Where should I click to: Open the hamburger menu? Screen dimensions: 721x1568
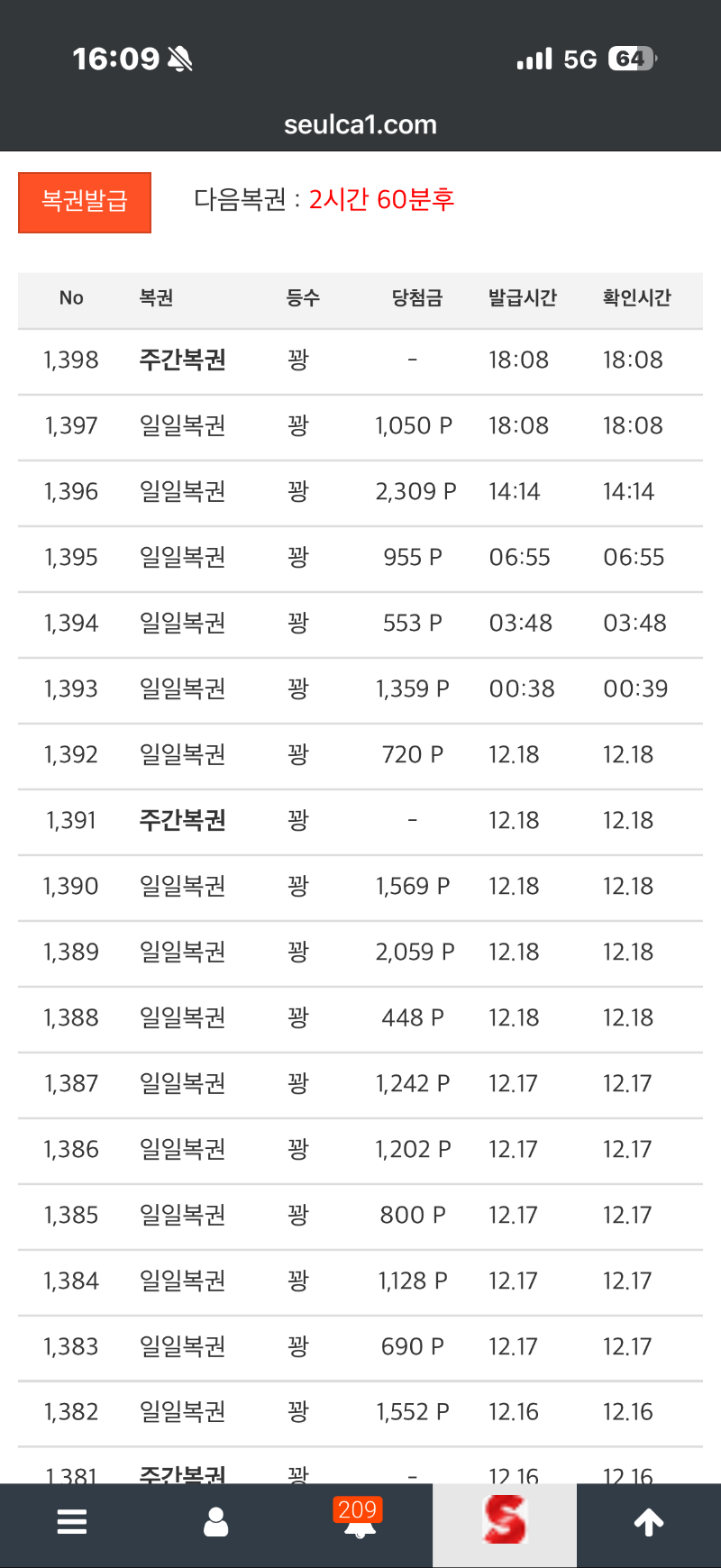pos(72,1522)
